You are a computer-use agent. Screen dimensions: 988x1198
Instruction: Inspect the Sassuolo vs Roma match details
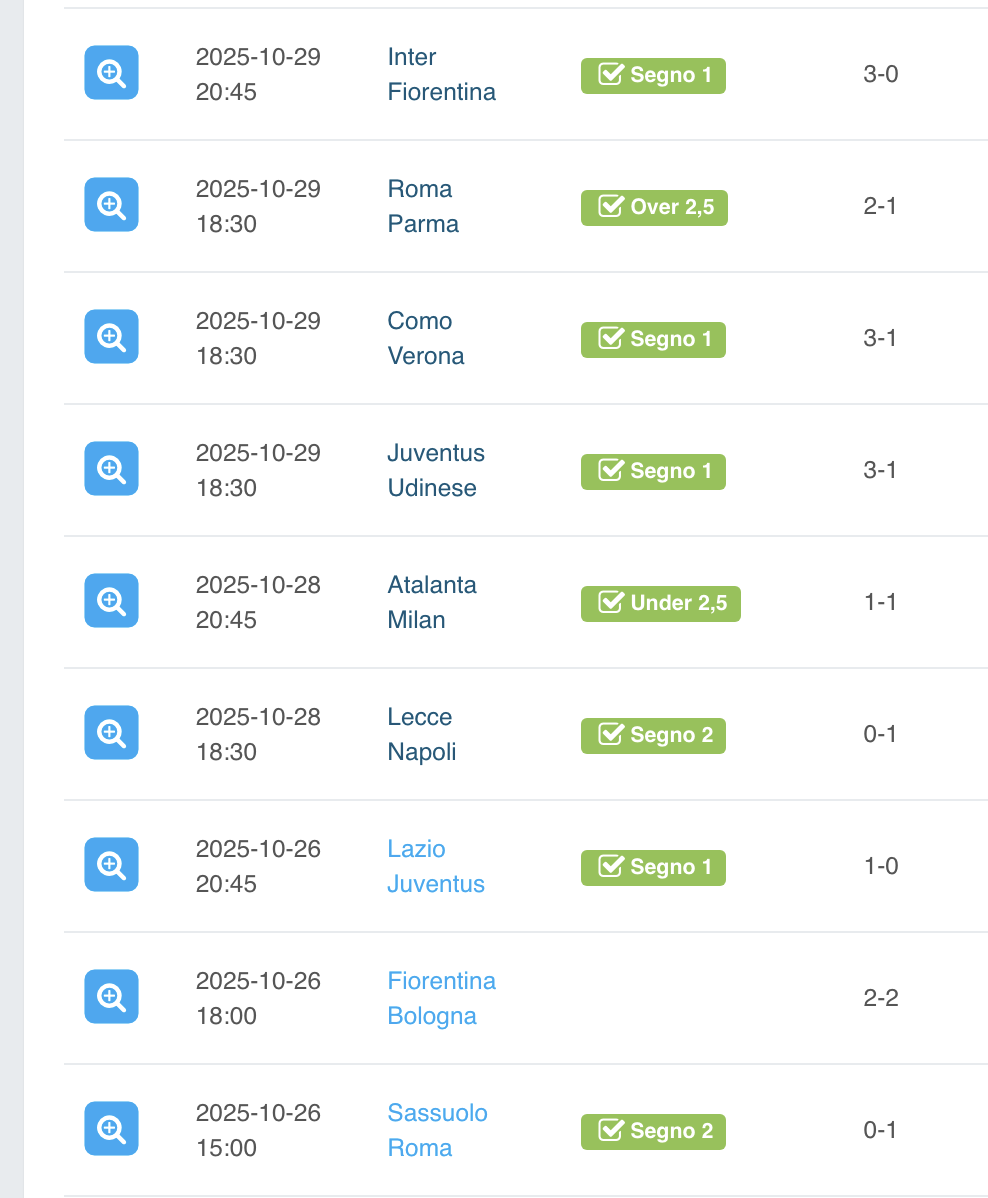pyautogui.click(x=111, y=1129)
